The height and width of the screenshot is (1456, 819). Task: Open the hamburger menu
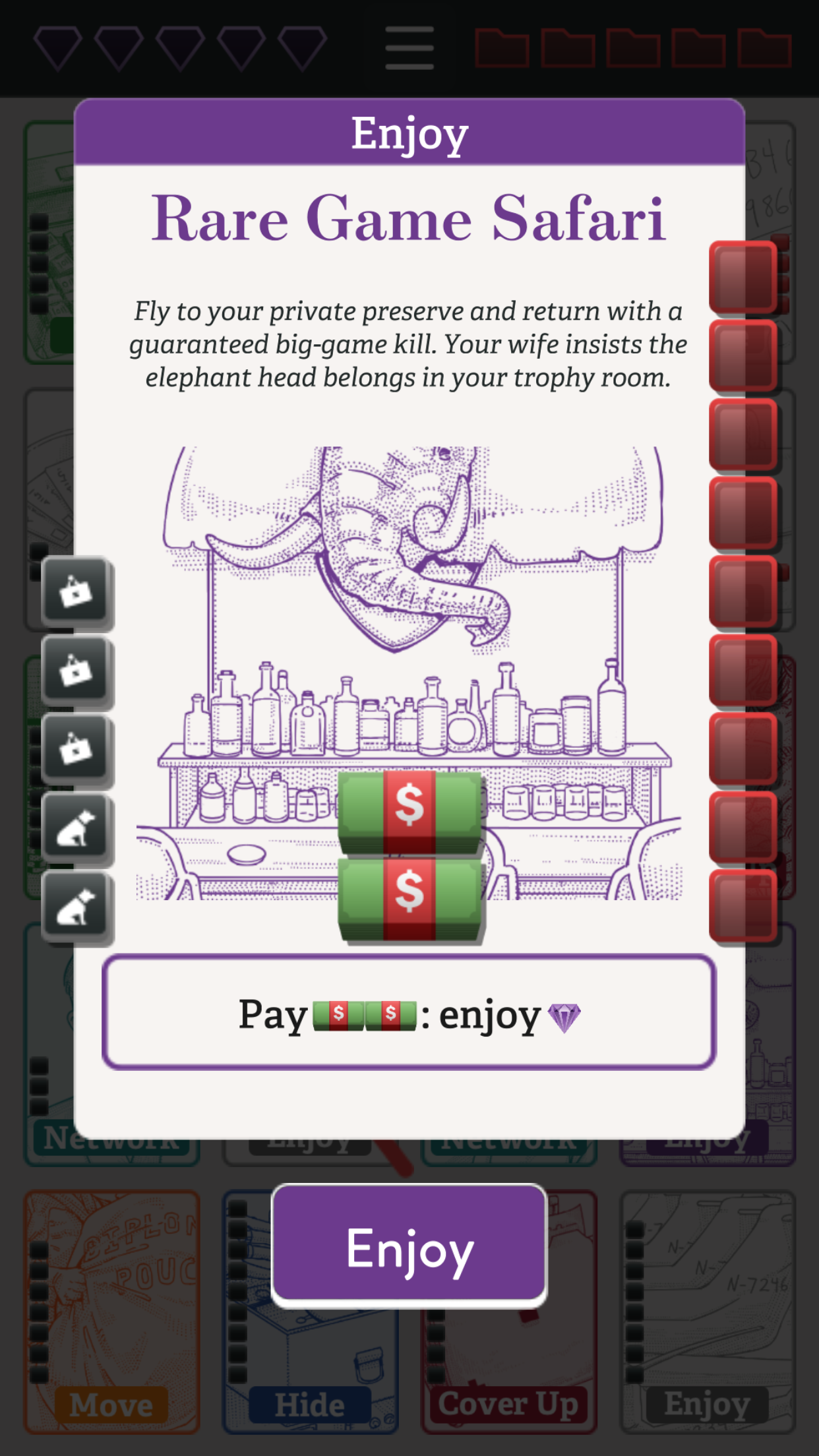409,48
